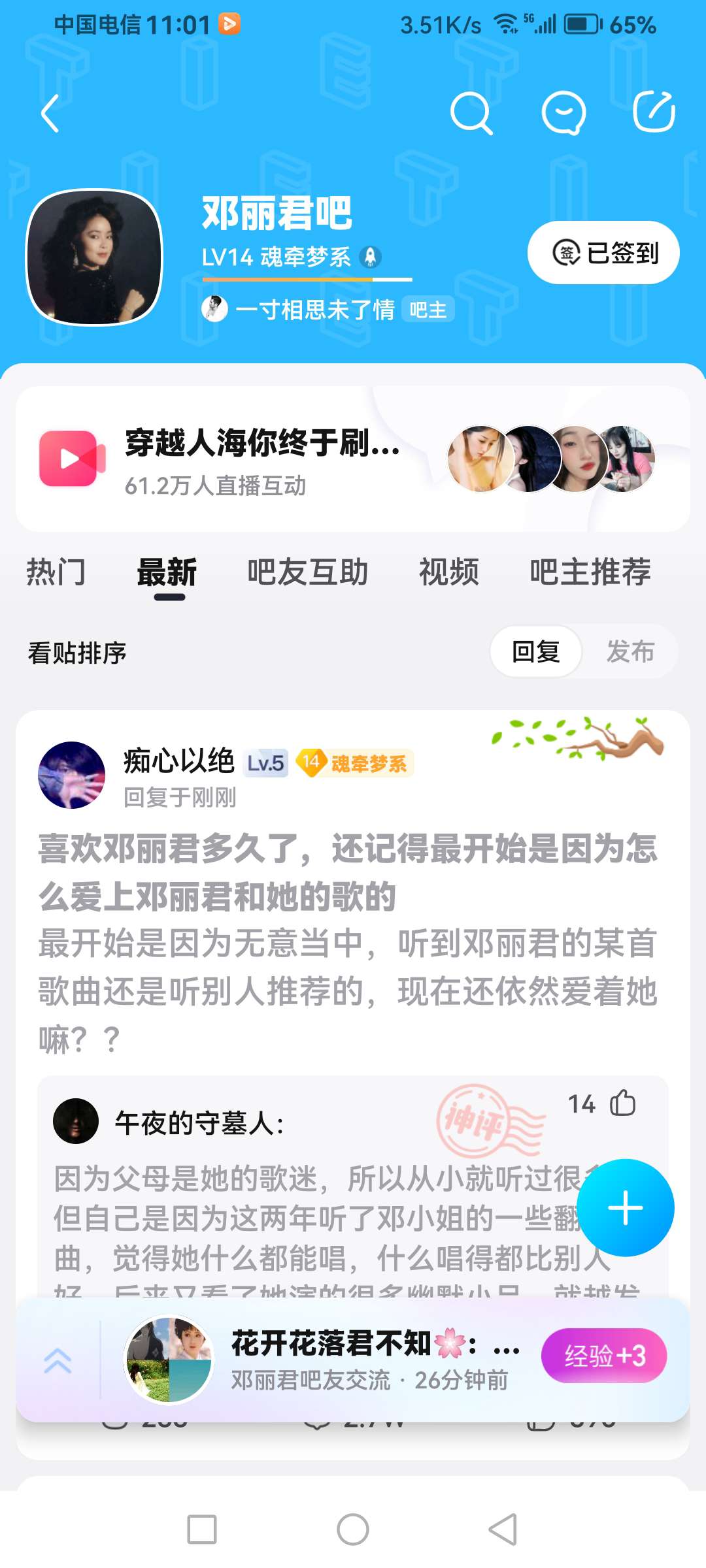This screenshot has width=706, height=1568.
Task: Sort posts by 回复
Action: point(536,652)
